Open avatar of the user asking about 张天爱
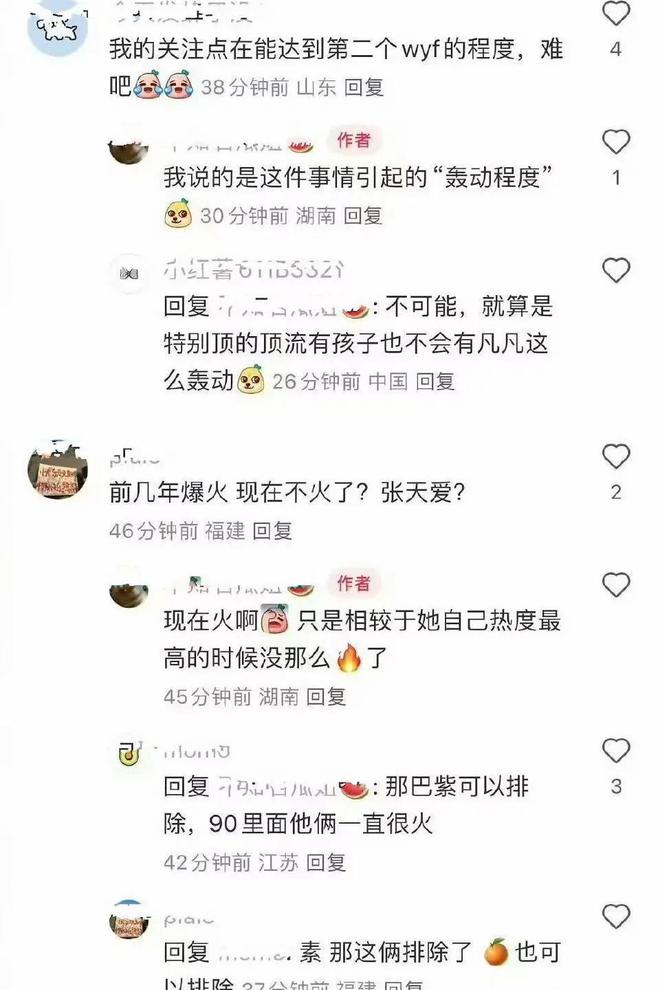This screenshot has width=660, height=990. [x=57, y=470]
